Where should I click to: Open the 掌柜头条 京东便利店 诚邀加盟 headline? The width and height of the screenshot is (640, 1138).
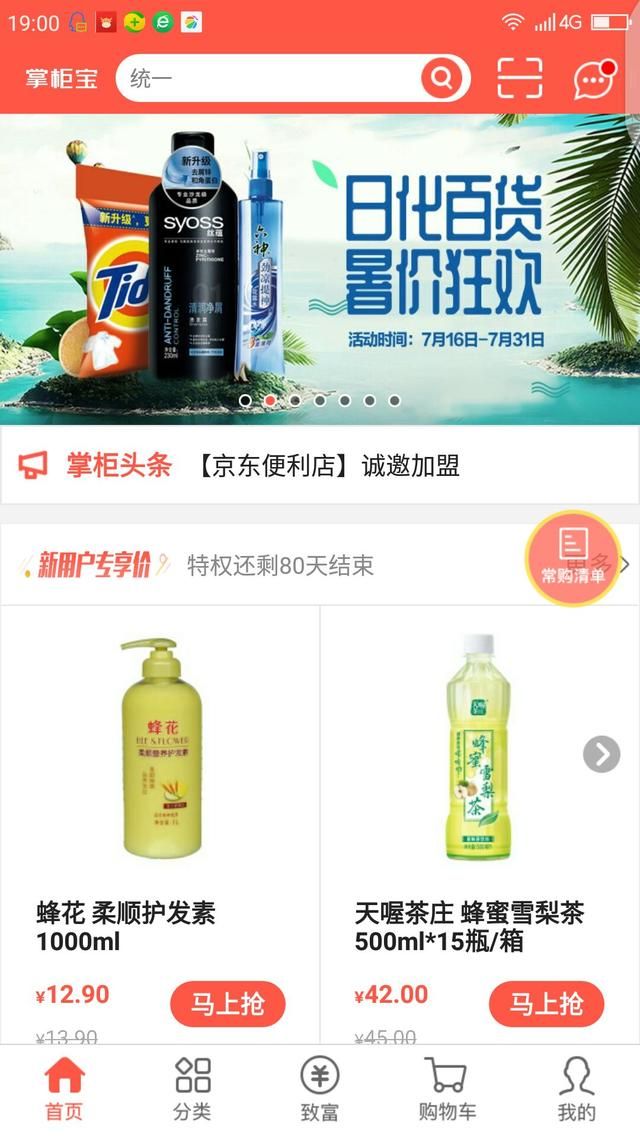click(x=320, y=465)
